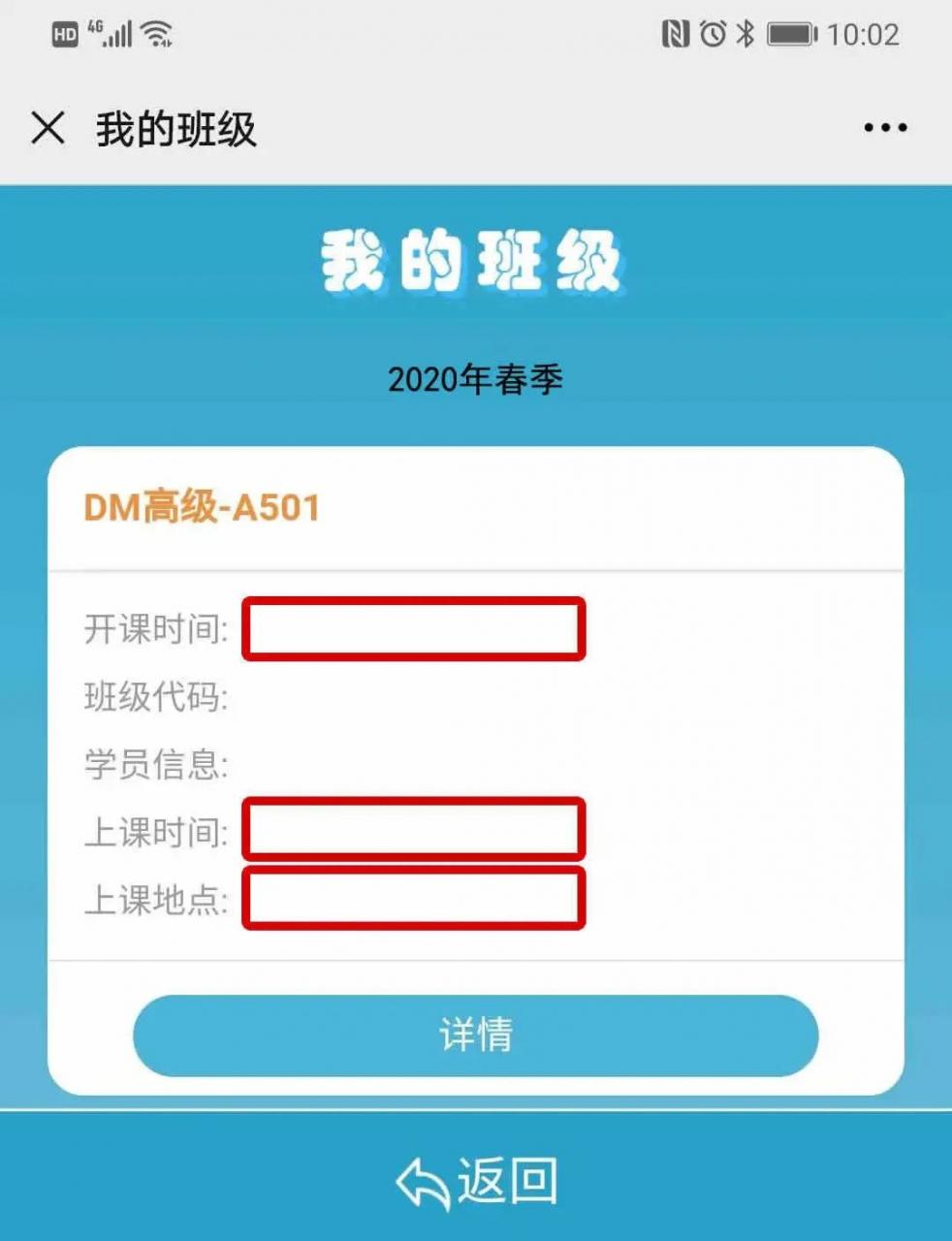Tap the battery indicator icon
952x1241 pixels.
790,34
